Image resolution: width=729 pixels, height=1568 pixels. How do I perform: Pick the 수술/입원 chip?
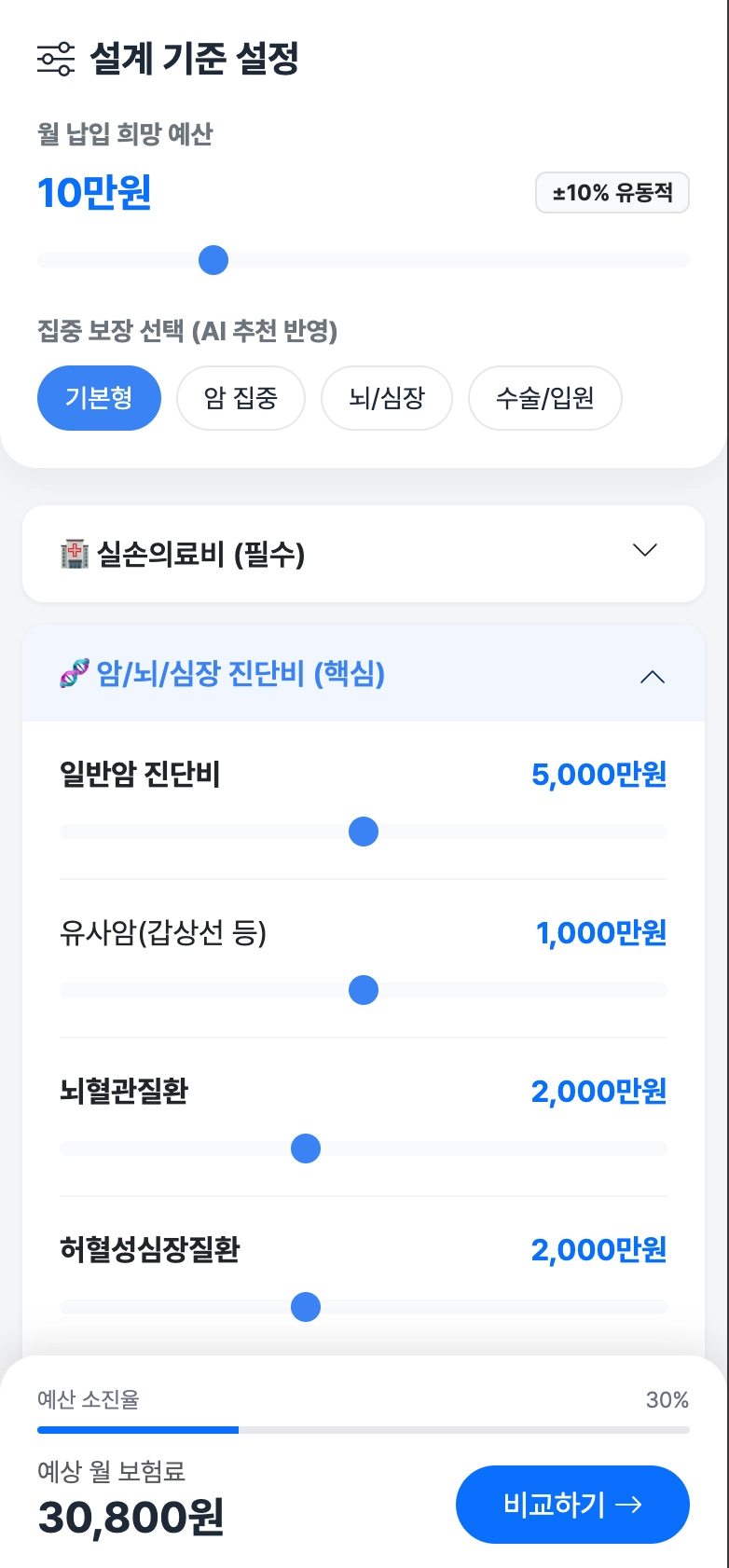tap(544, 398)
